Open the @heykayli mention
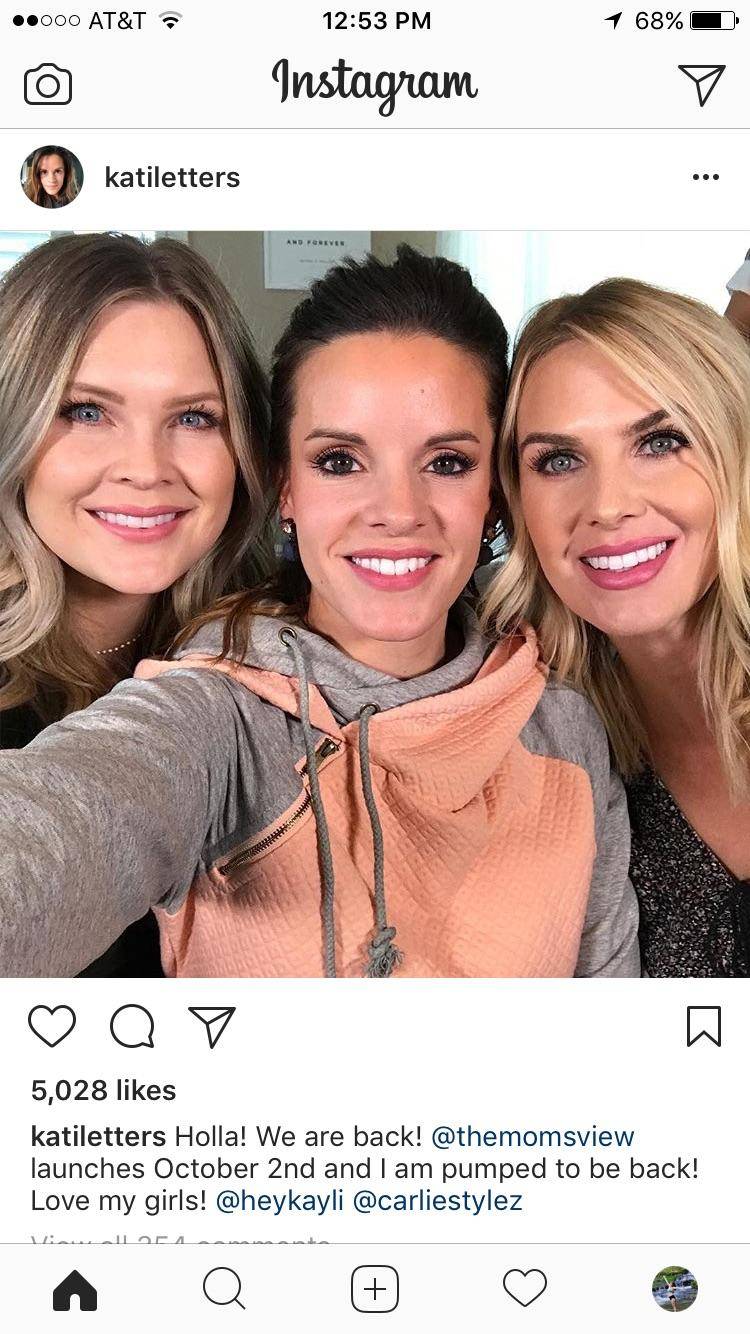 pos(280,1201)
